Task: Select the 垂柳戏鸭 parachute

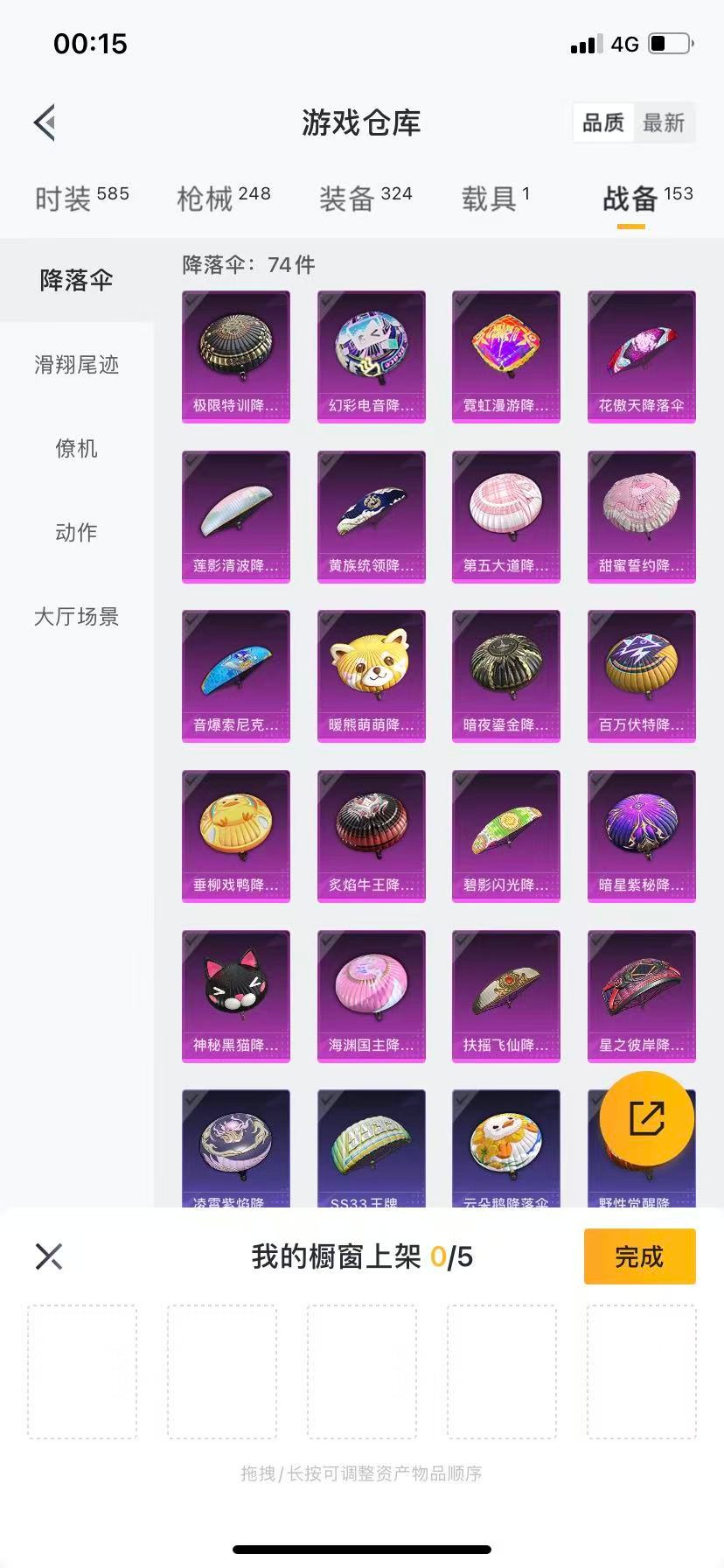Action: point(236,836)
